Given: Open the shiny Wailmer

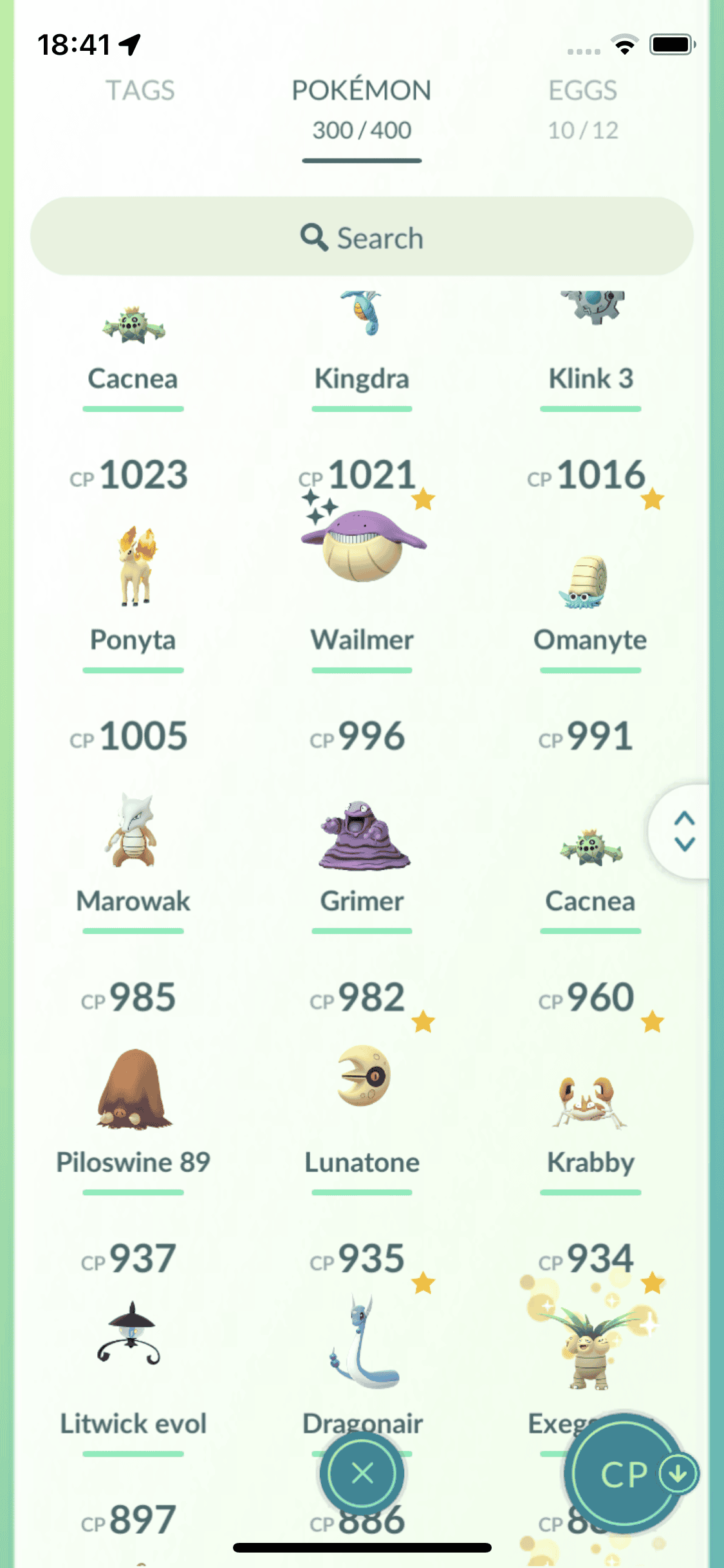Looking at the screenshot, I should [362, 547].
